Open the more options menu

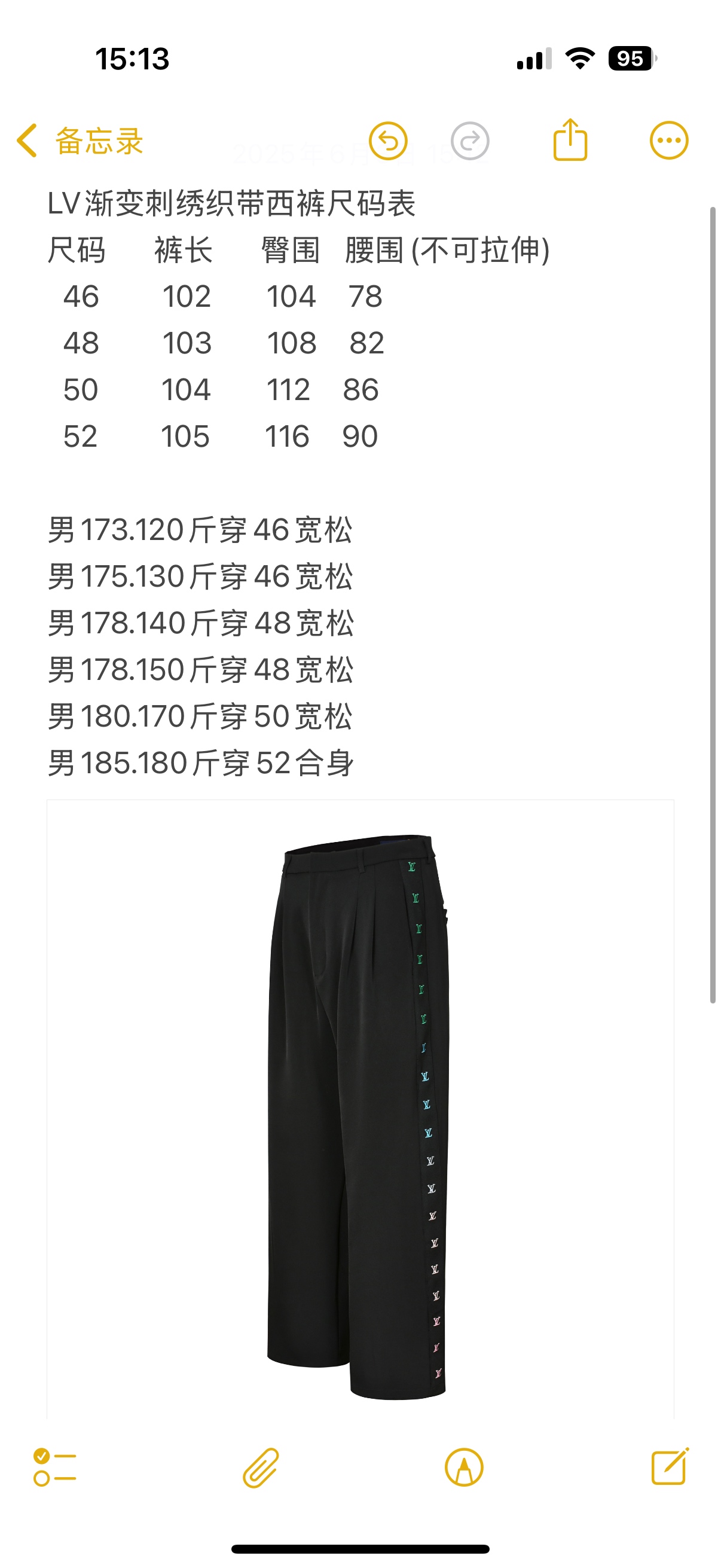point(668,141)
